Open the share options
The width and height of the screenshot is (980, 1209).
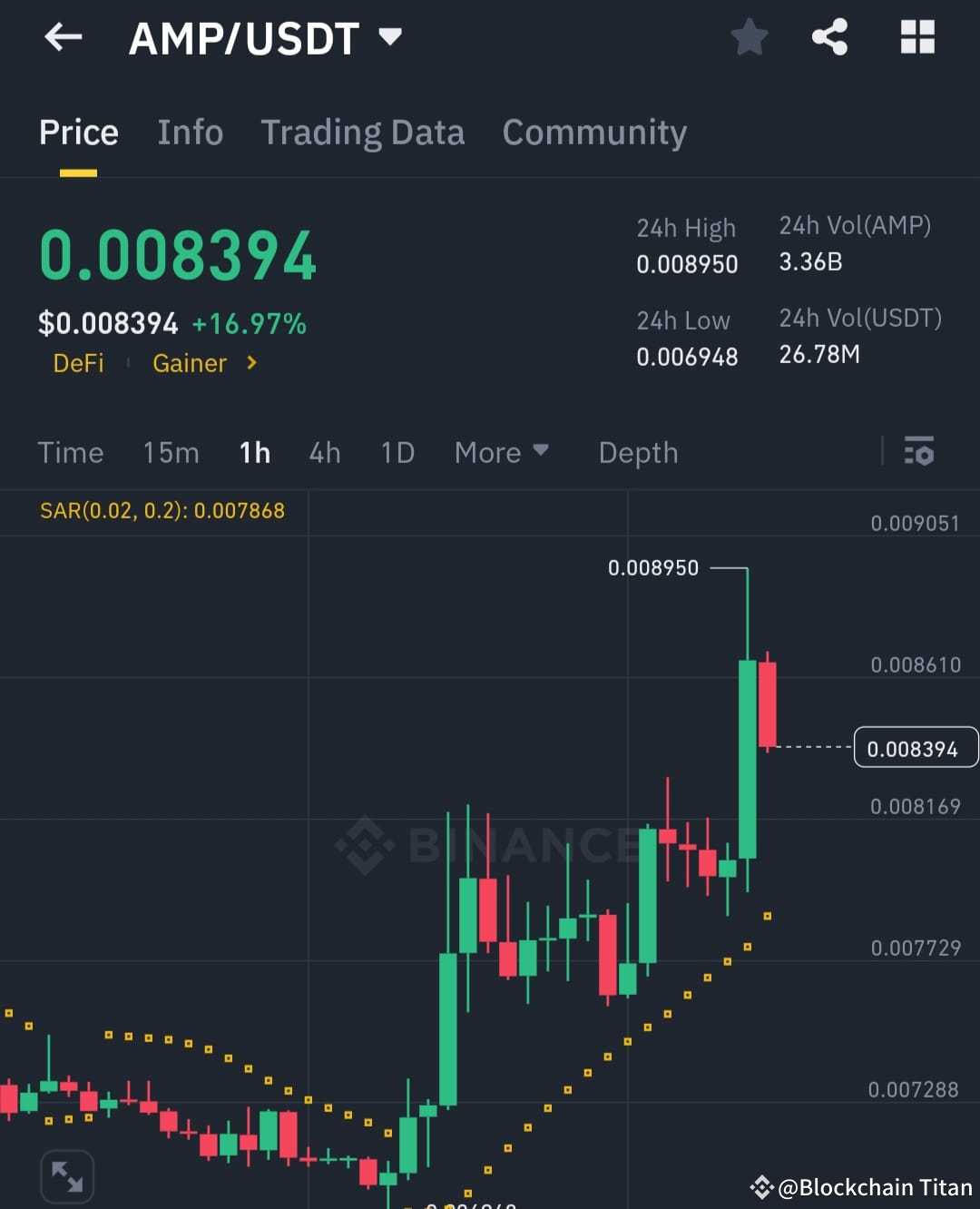(829, 37)
